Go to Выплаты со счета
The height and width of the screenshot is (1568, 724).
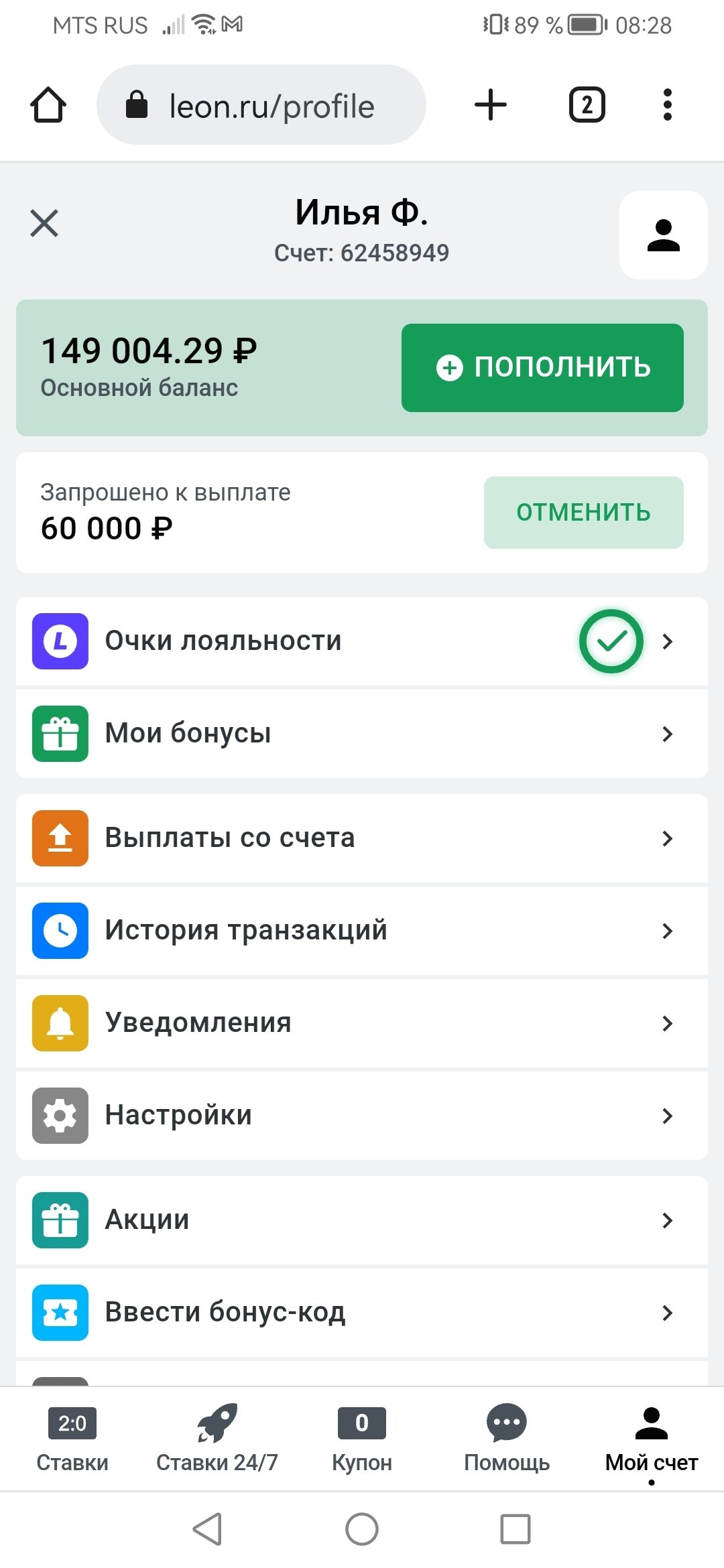[x=362, y=838]
